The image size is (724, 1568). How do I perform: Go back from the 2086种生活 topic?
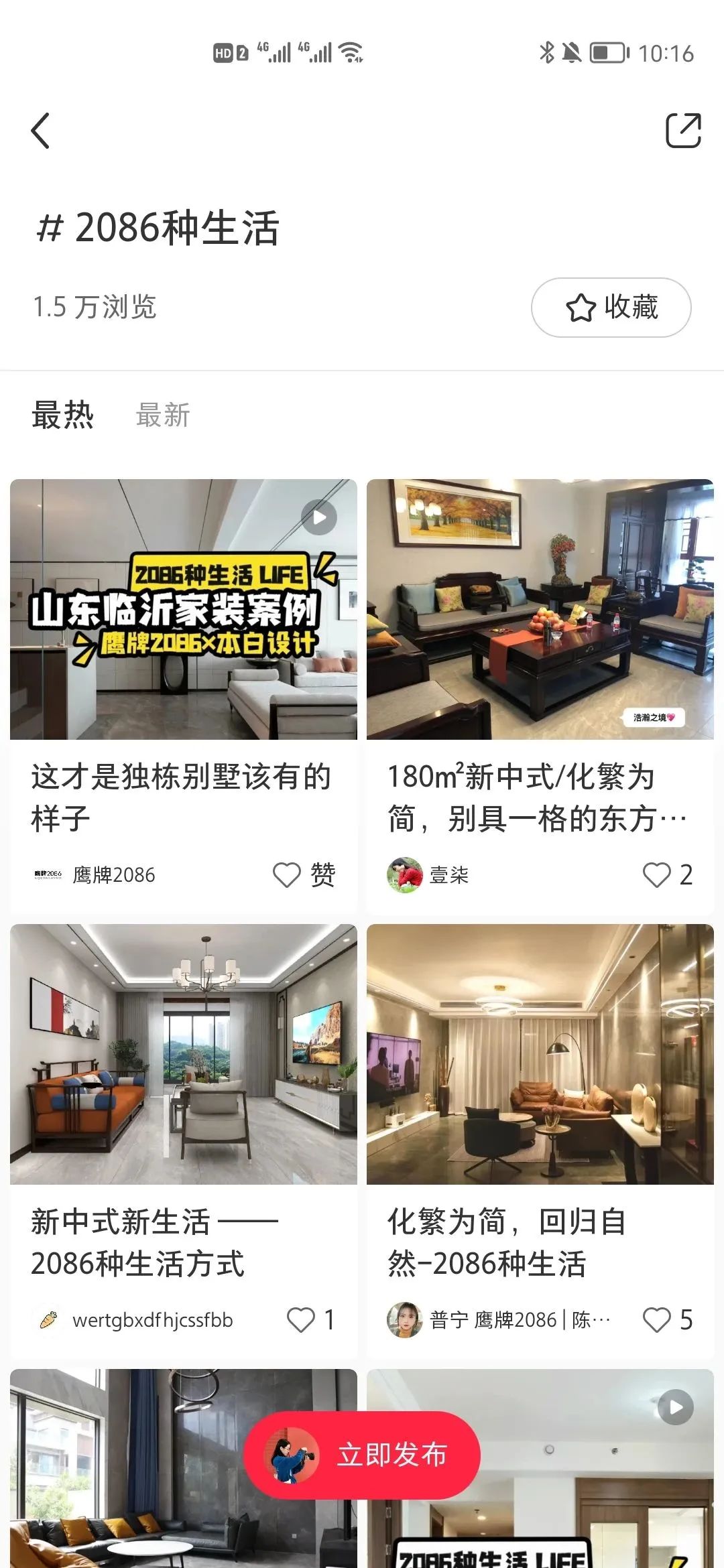coord(41,131)
